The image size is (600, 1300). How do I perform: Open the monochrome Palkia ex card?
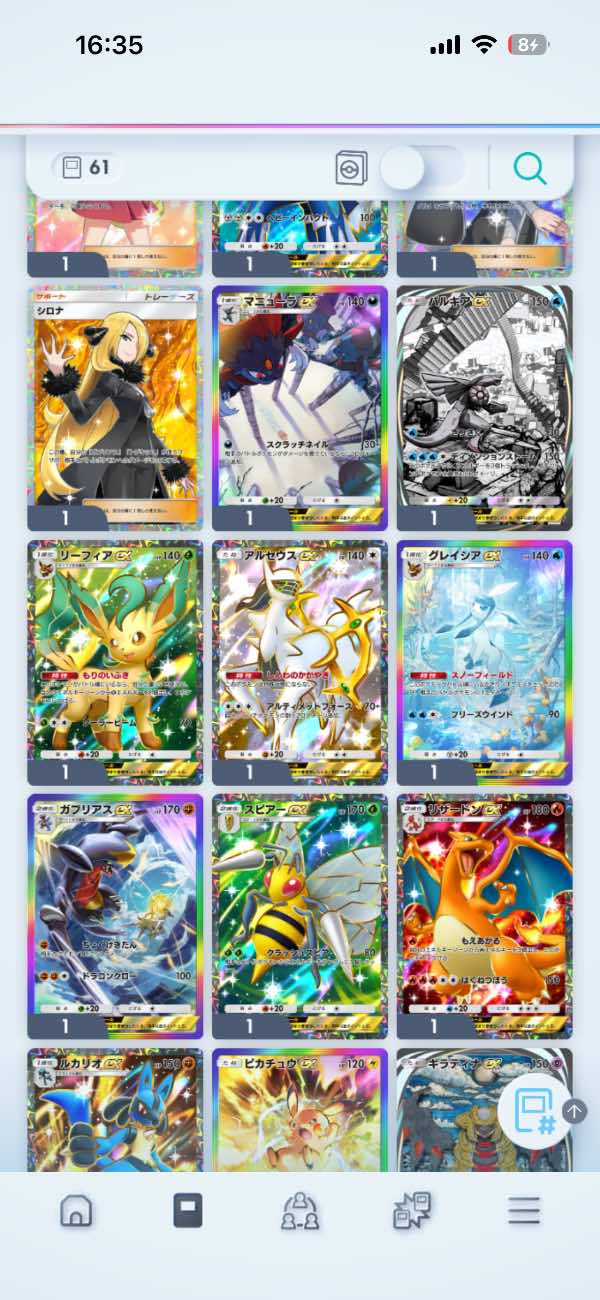[485, 408]
